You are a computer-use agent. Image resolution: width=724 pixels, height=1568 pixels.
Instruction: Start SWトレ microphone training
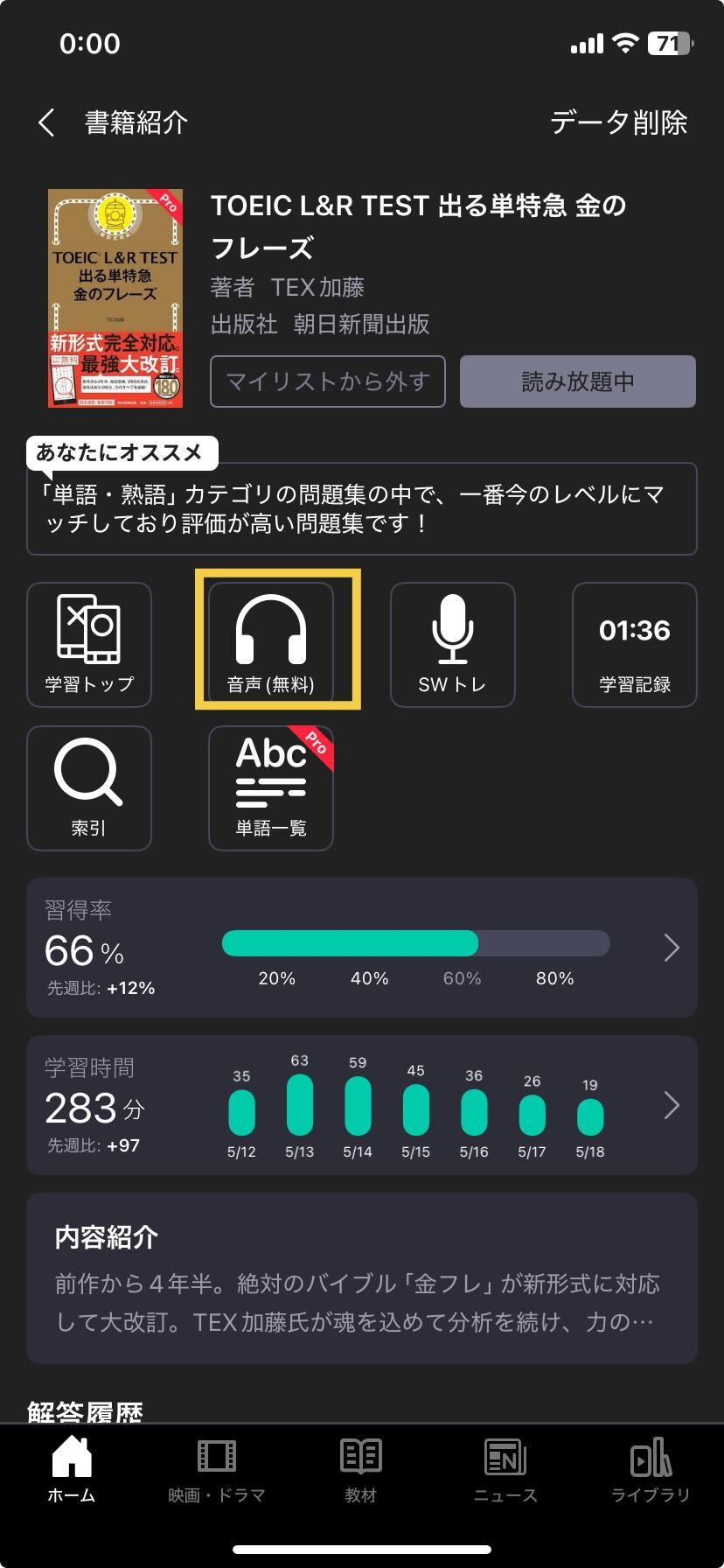453,645
